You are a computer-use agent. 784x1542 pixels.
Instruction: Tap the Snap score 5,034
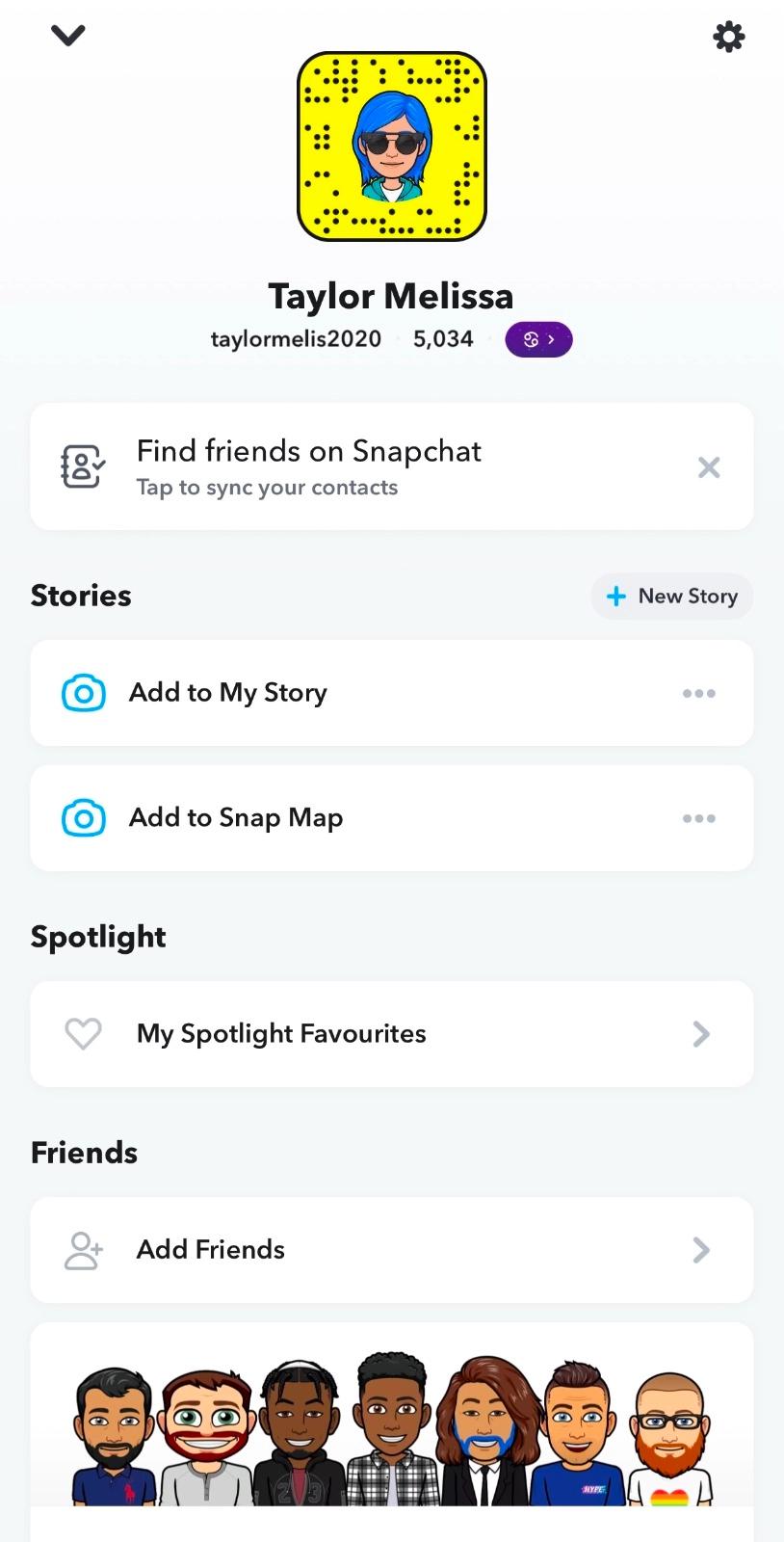coord(443,339)
